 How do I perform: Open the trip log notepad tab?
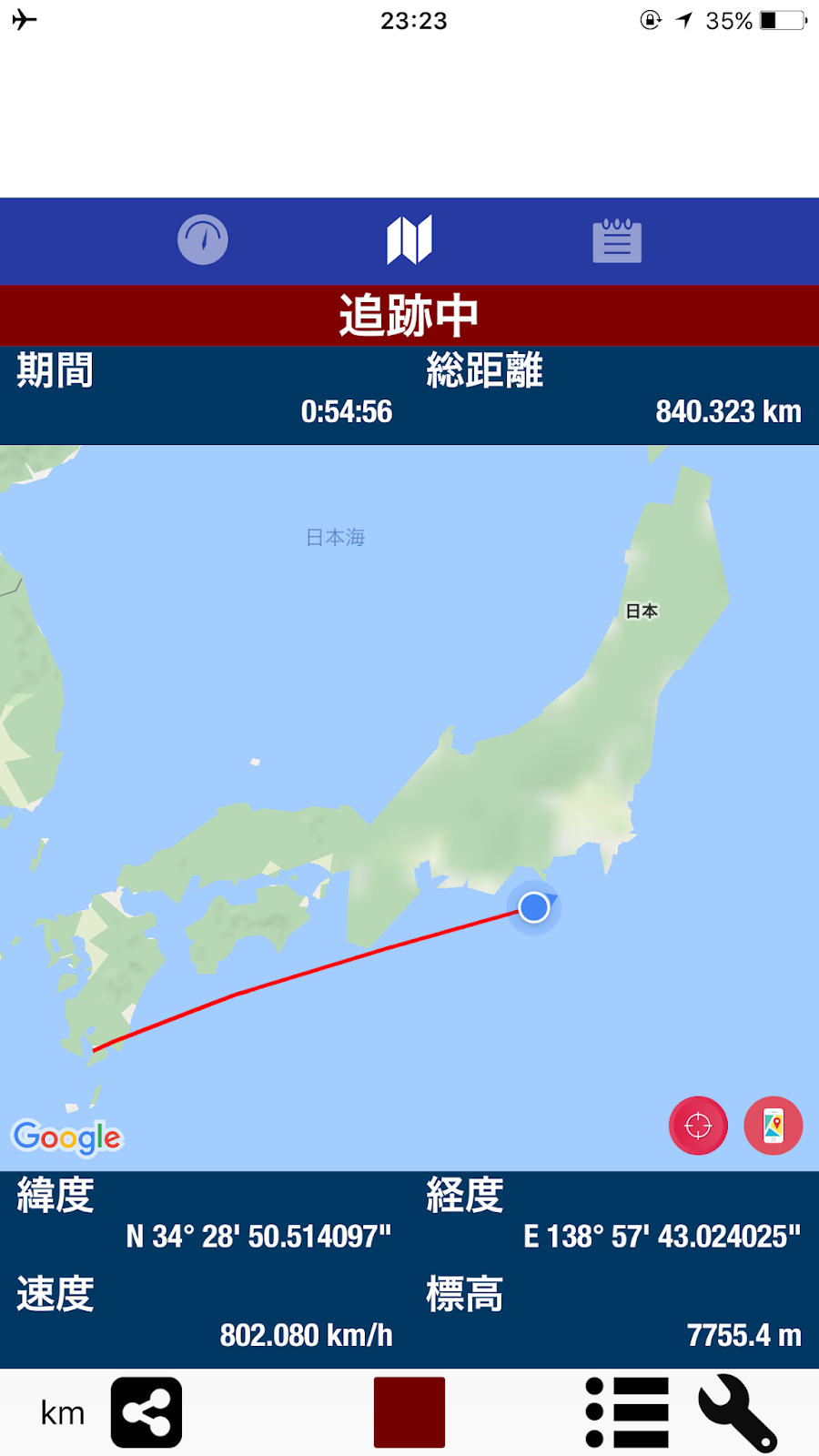617,240
